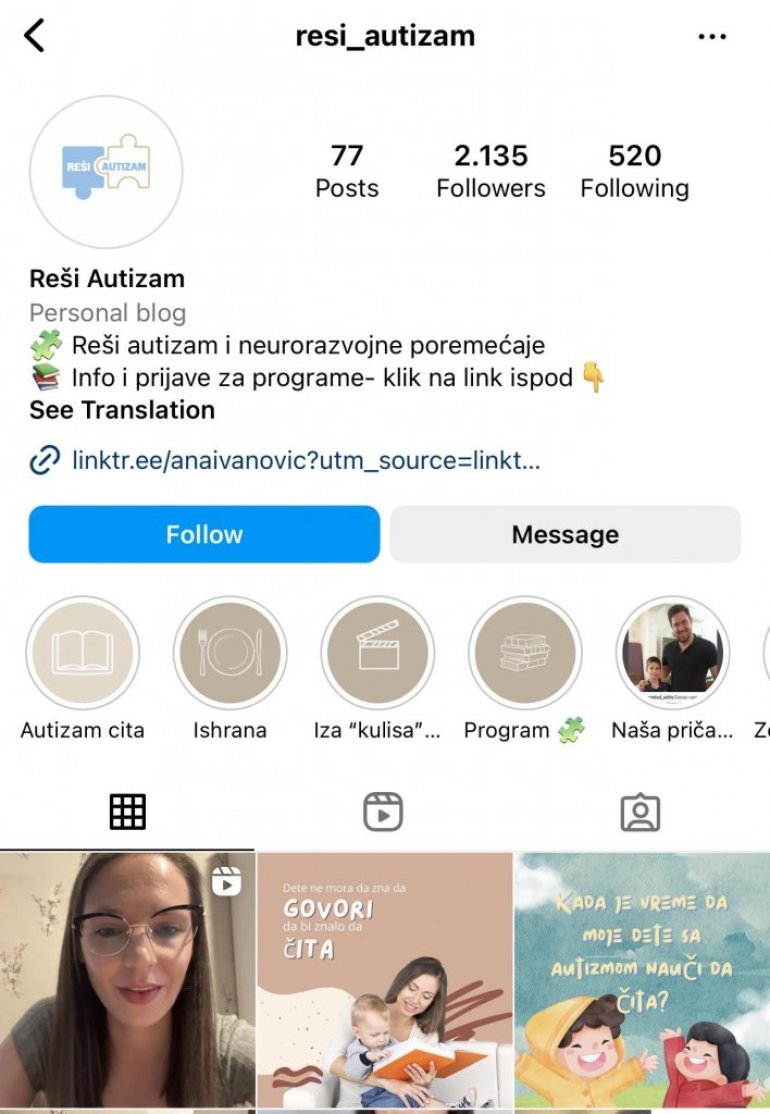View the 2.135 followers list
Viewport: 770px width, 1114px height.
click(491, 171)
